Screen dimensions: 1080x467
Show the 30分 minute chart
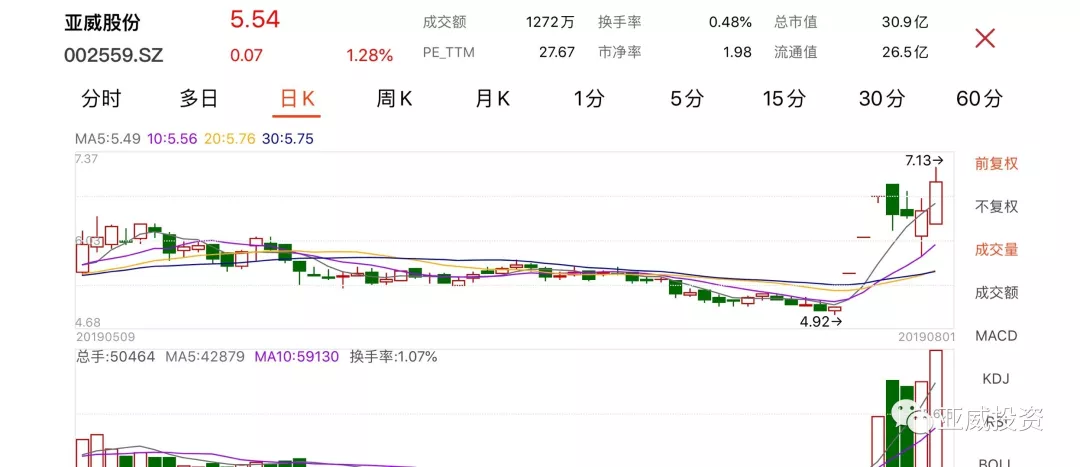(882, 98)
